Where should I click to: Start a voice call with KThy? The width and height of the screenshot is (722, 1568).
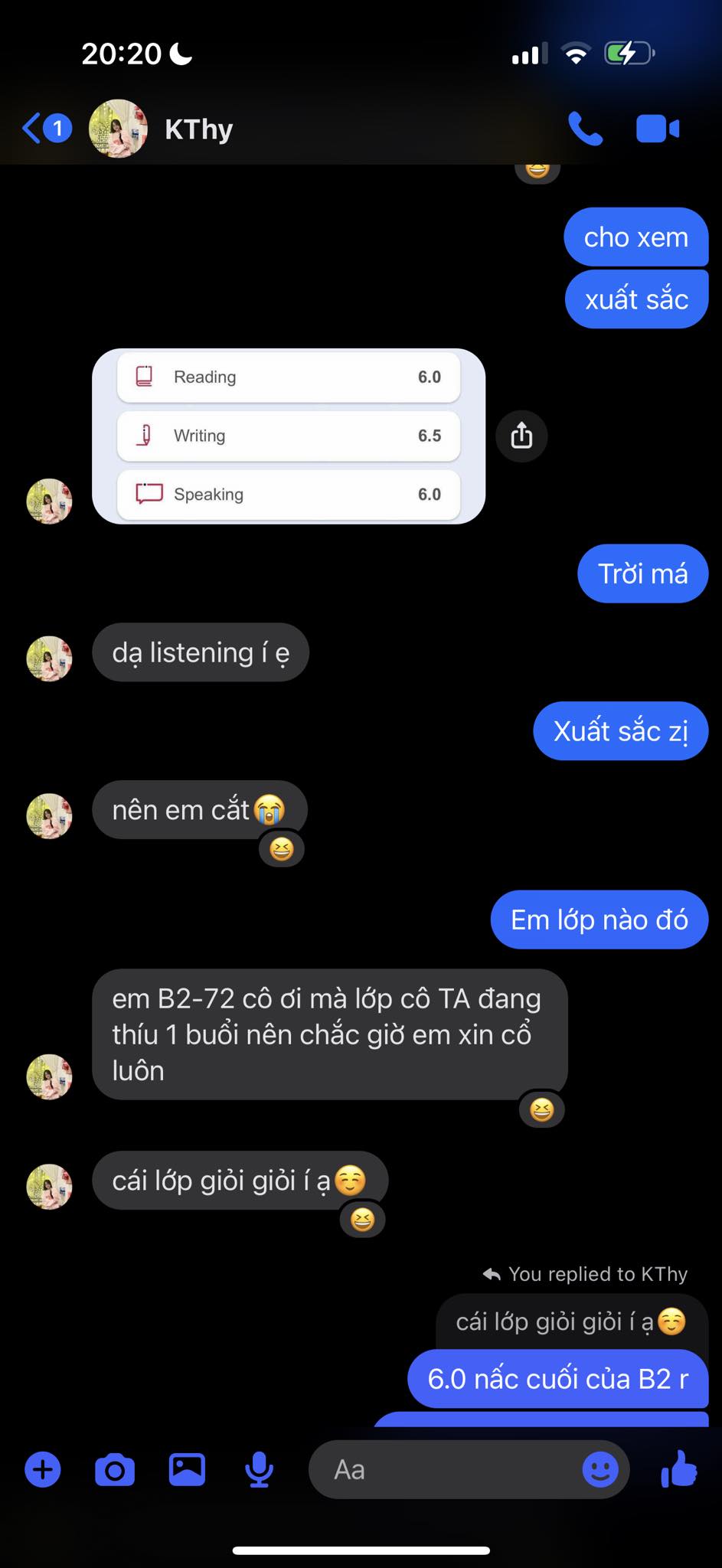click(x=585, y=129)
